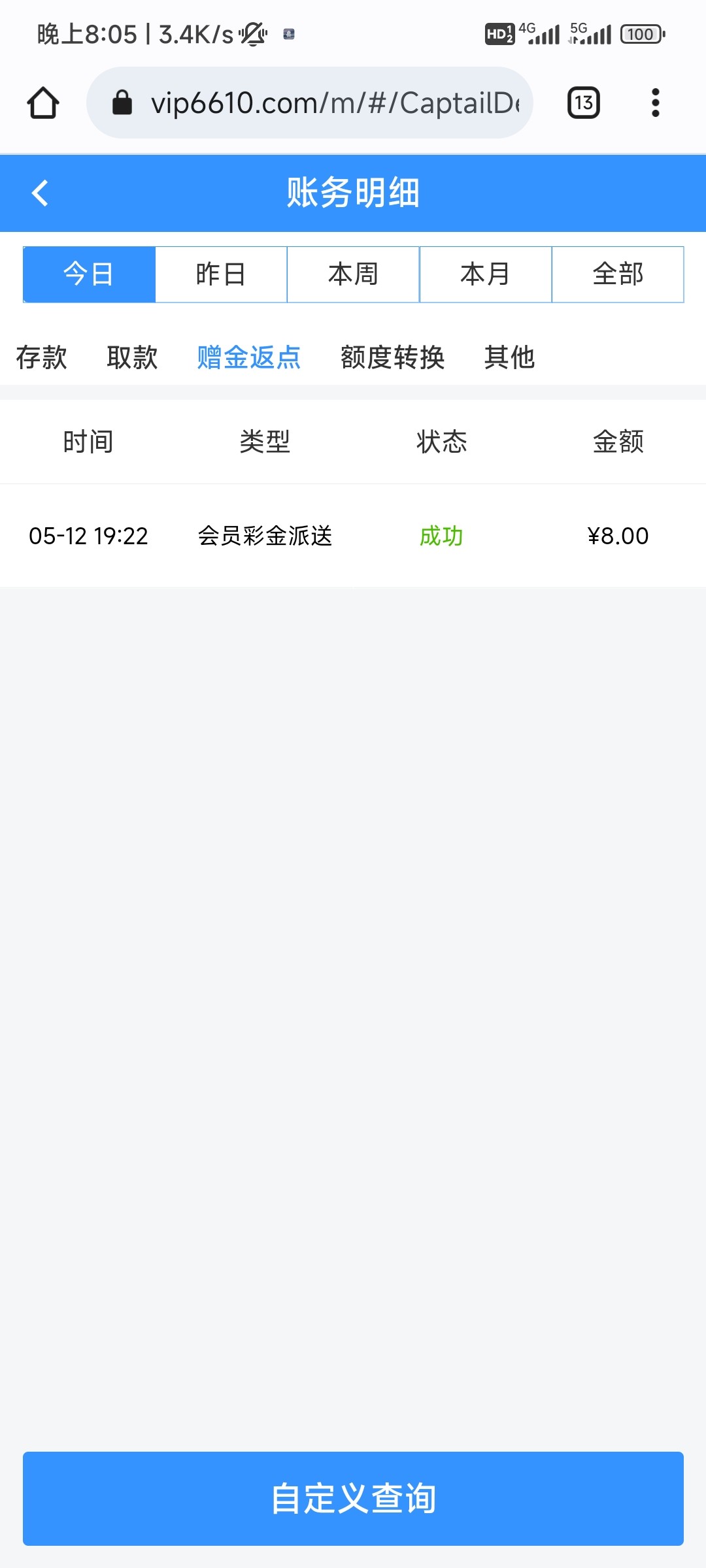The height and width of the screenshot is (1568, 706).
Task: Switch to the 本周 date filter
Action: coord(353,274)
